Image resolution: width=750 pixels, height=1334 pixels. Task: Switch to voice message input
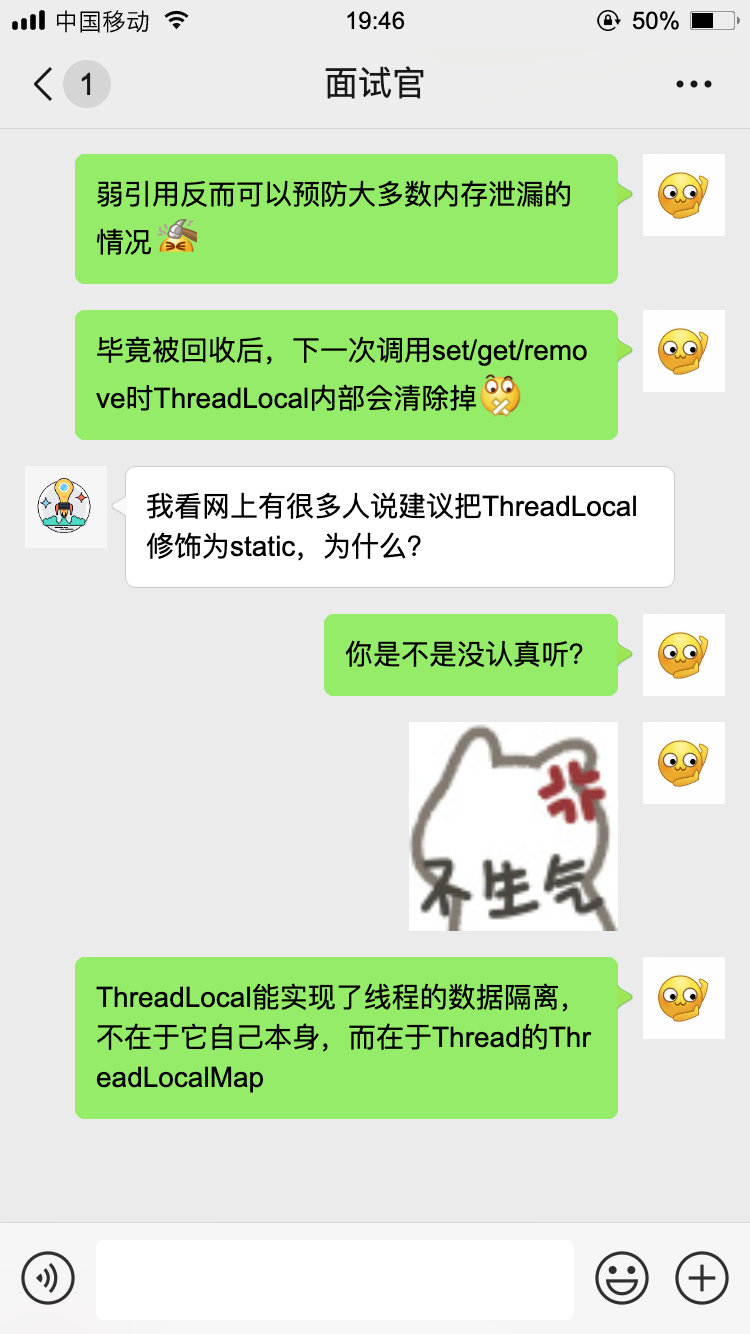pos(48,1278)
